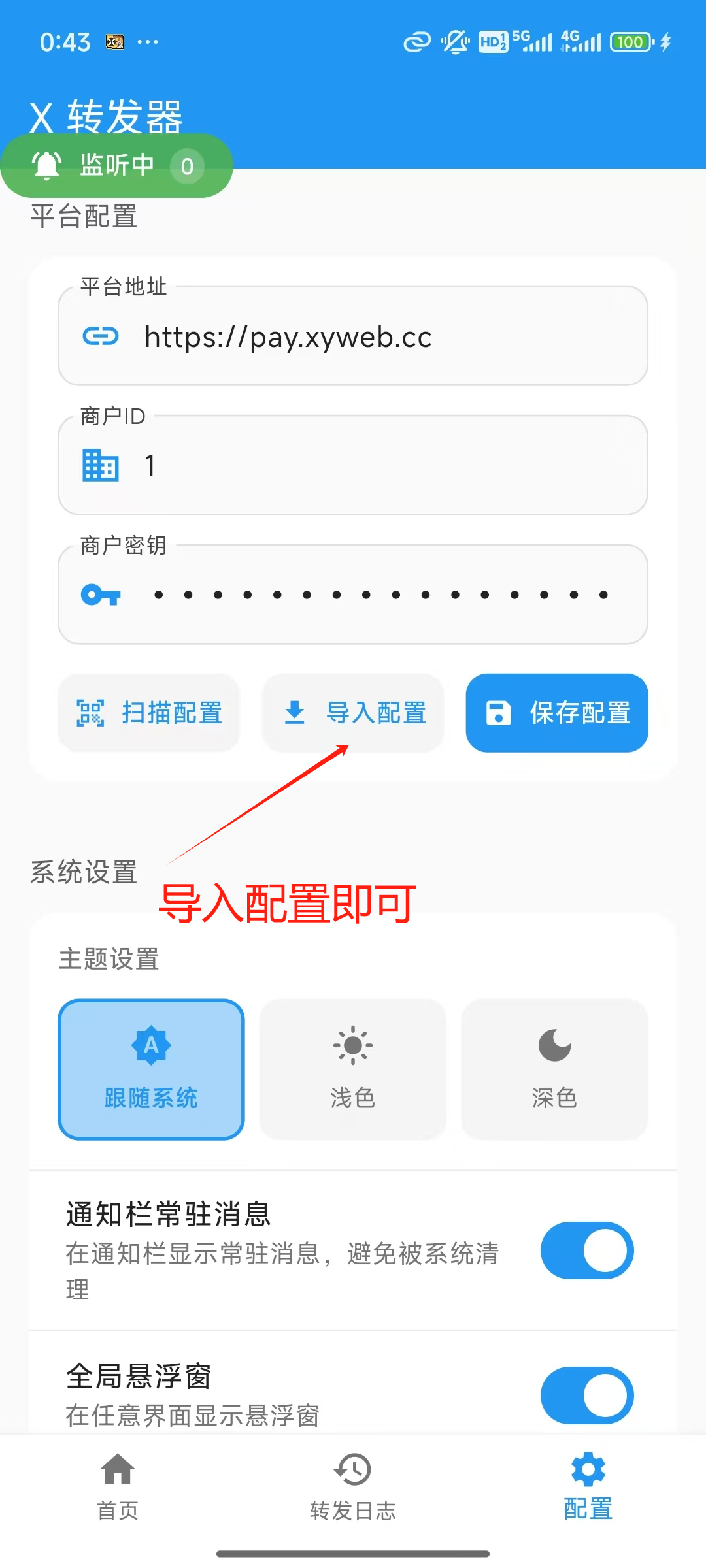The width and height of the screenshot is (706, 1568).
Task: Save settings with 保存配置
Action: pyautogui.click(x=557, y=713)
